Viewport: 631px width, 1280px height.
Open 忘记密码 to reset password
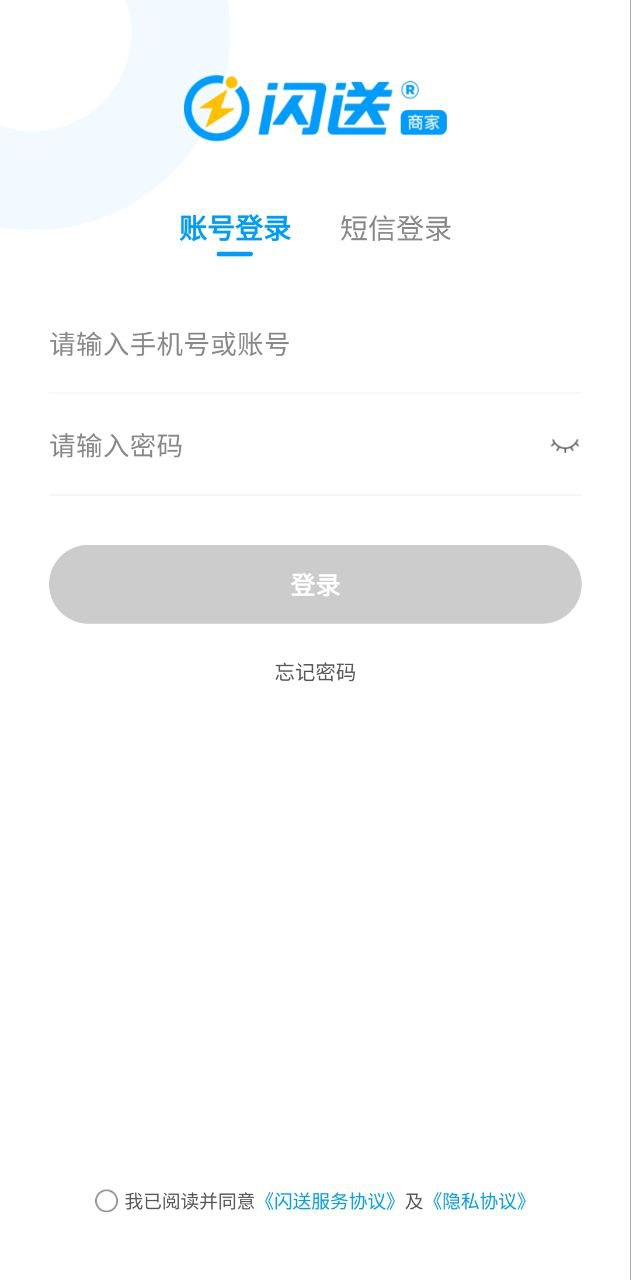315,672
